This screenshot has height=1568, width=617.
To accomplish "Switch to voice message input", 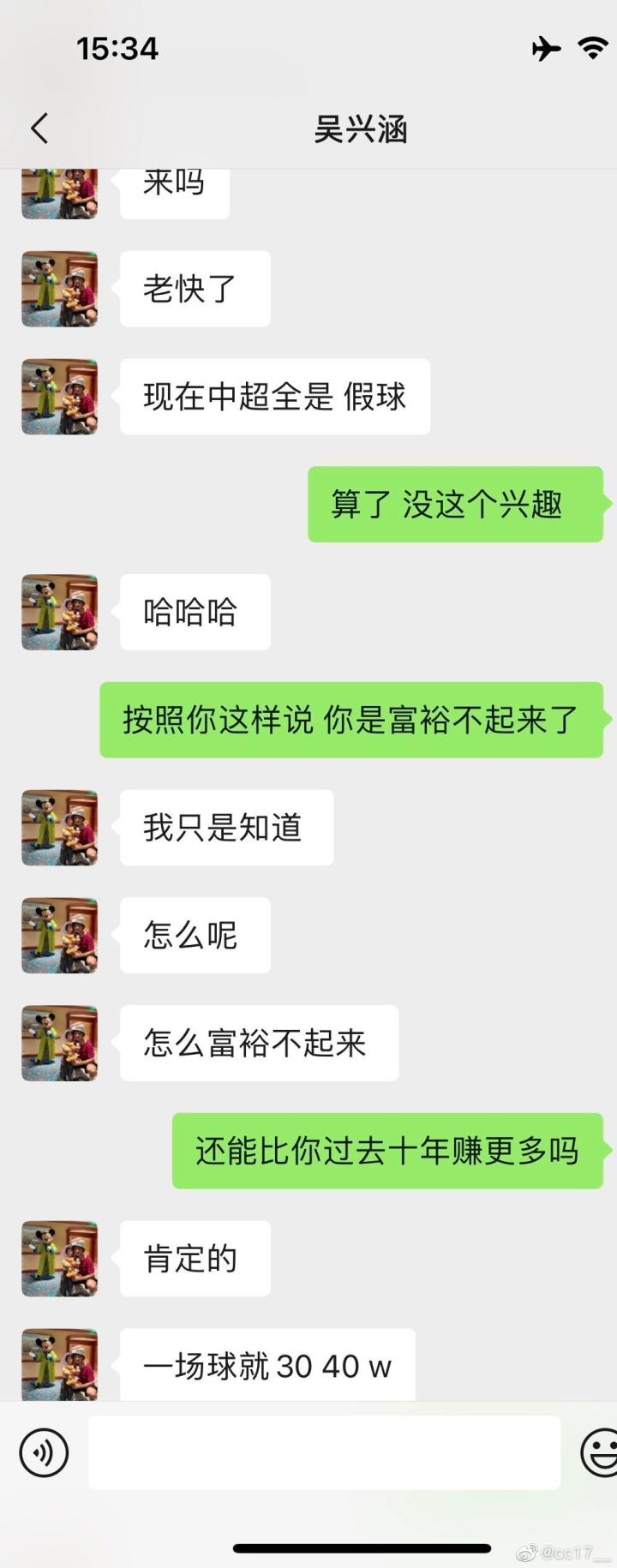I will click(x=44, y=1452).
